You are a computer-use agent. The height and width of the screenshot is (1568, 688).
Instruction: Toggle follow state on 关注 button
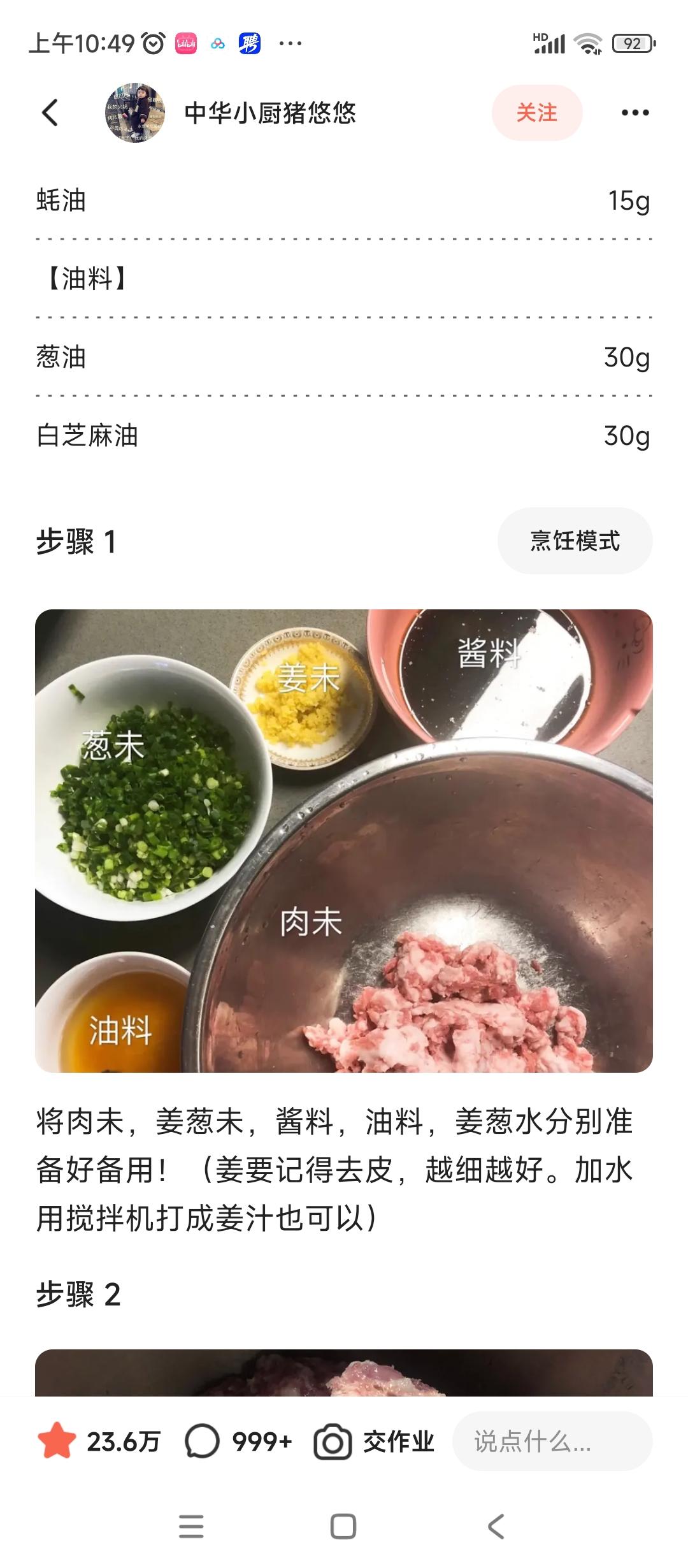point(537,112)
